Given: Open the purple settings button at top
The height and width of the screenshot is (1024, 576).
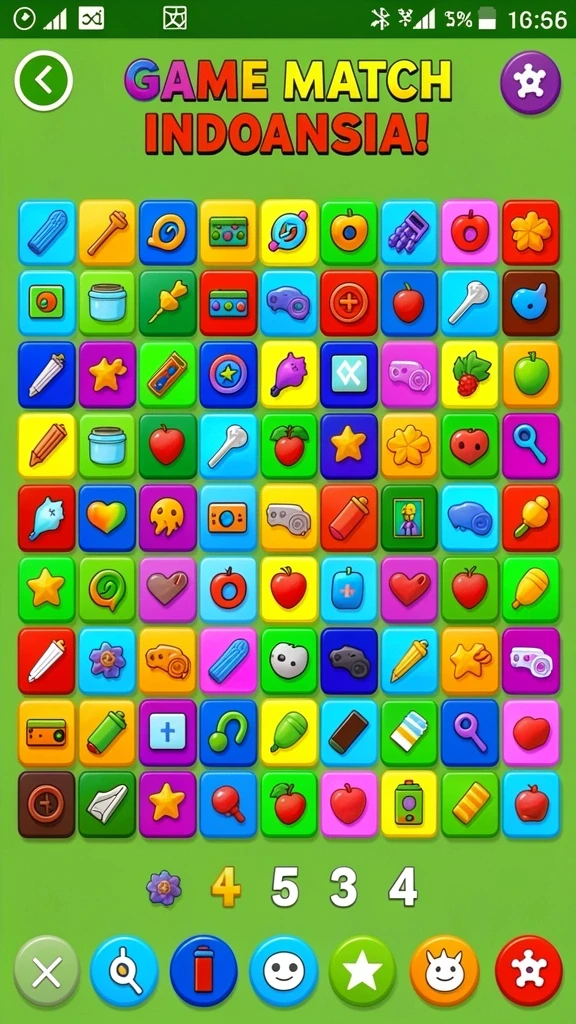Looking at the screenshot, I should [x=530, y=82].
